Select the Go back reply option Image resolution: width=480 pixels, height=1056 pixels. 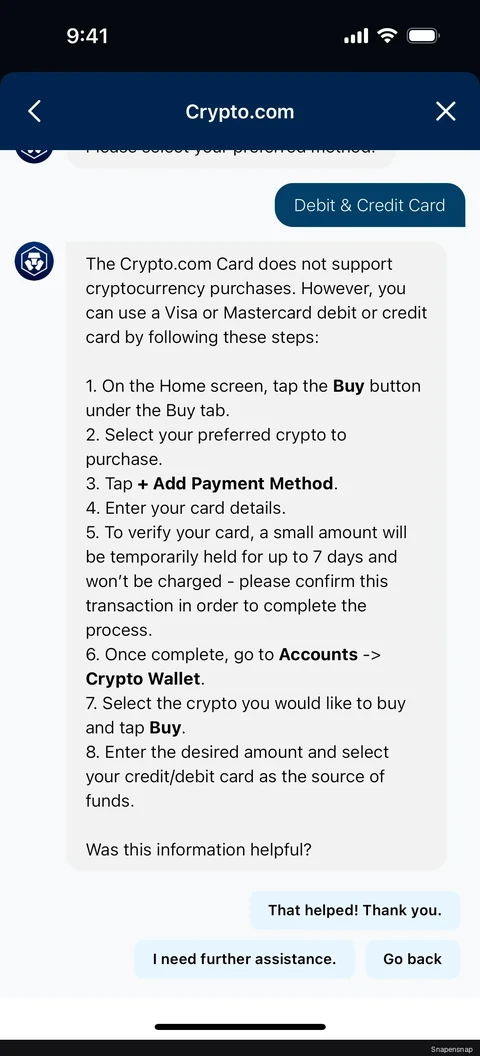(413, 959)
